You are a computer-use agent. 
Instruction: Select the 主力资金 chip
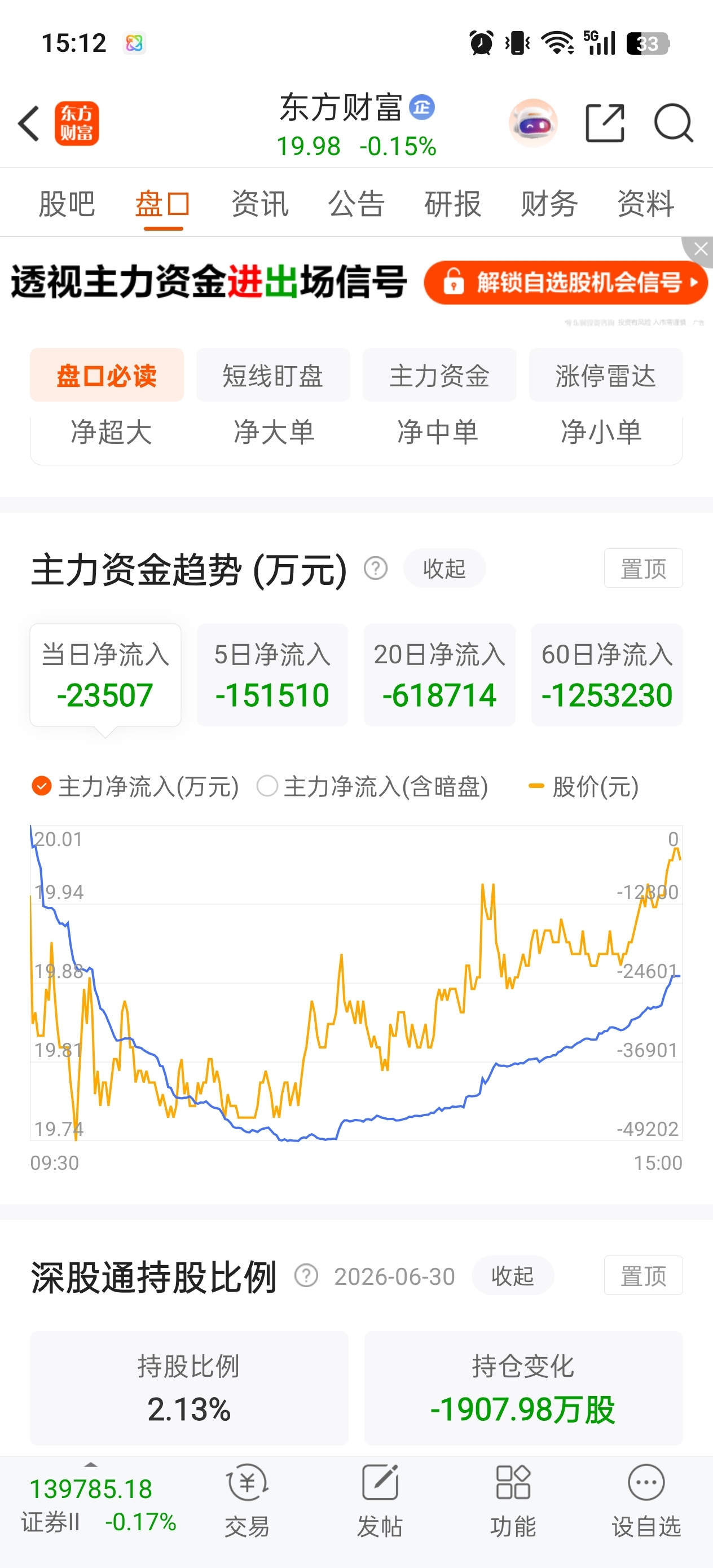(x=439, y=375)
